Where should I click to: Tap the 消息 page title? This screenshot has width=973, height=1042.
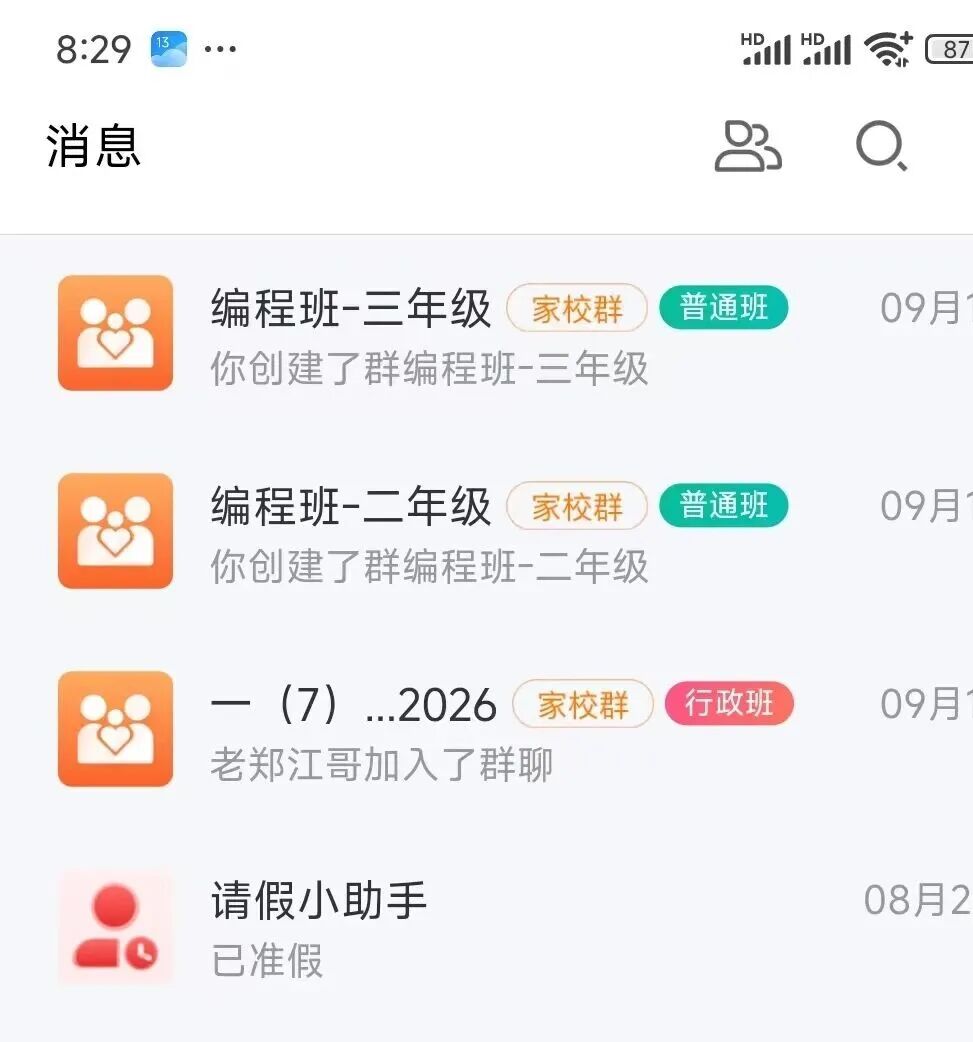pyautogui.click(x=95, y=149)
